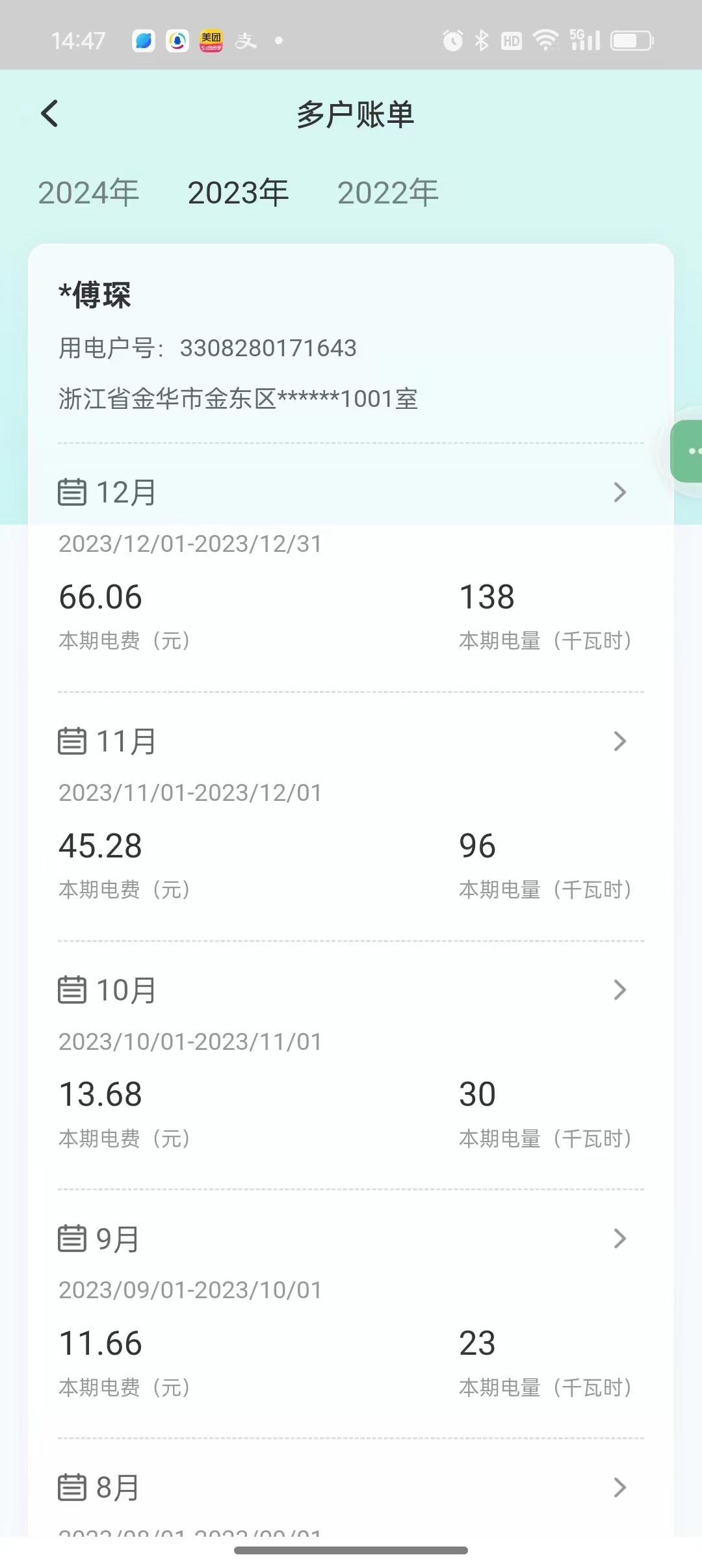Open the 9月 bill details

tap(619, 1238)
